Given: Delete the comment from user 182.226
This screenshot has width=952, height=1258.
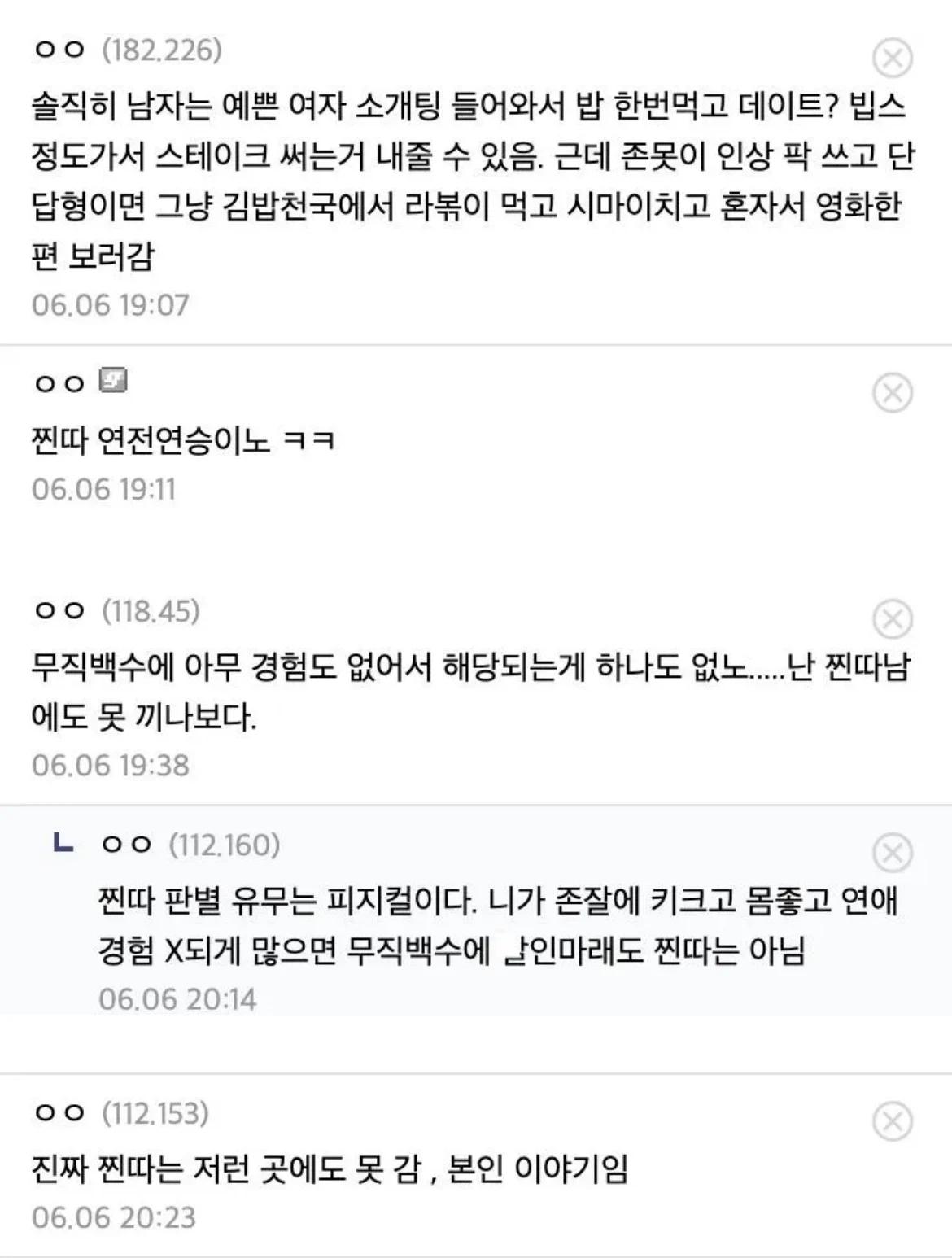Looking at the screenshot, I should 892,58.
